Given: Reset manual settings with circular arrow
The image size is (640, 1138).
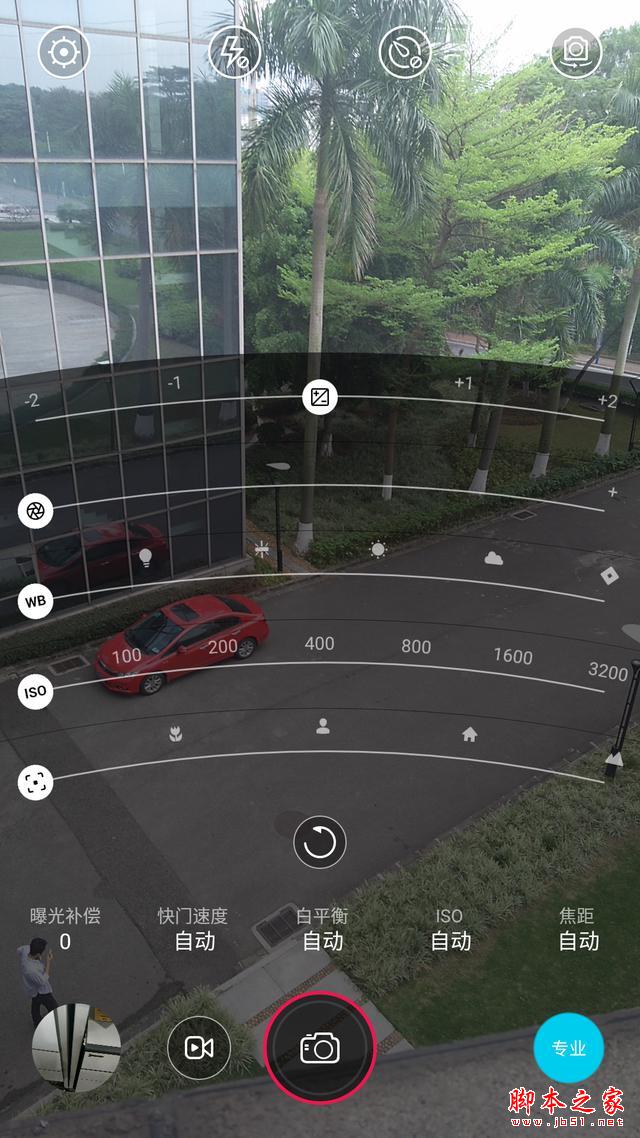Looking at the screenshot, I should [x=320, y=842].
